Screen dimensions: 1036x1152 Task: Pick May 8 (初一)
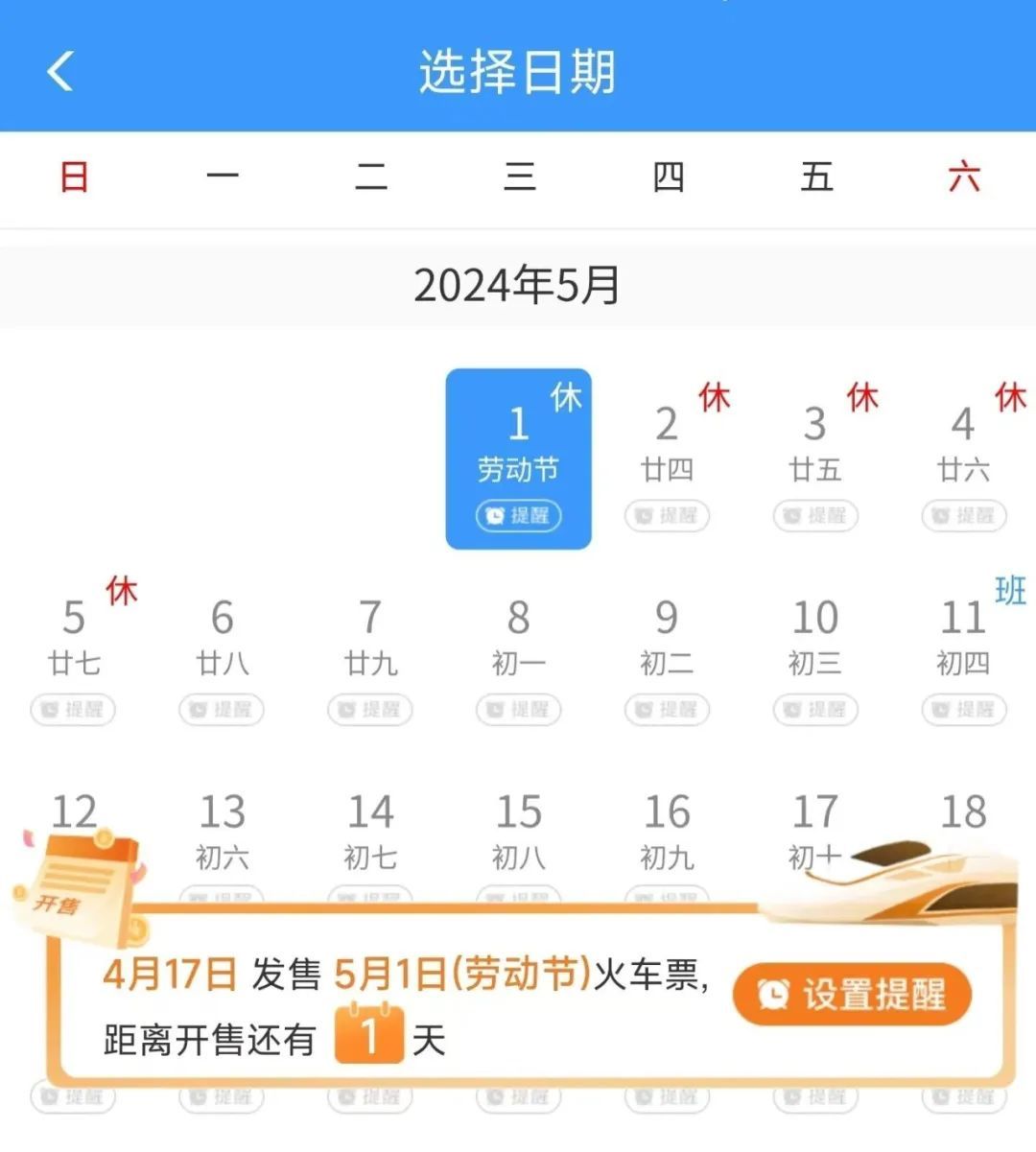518,635
